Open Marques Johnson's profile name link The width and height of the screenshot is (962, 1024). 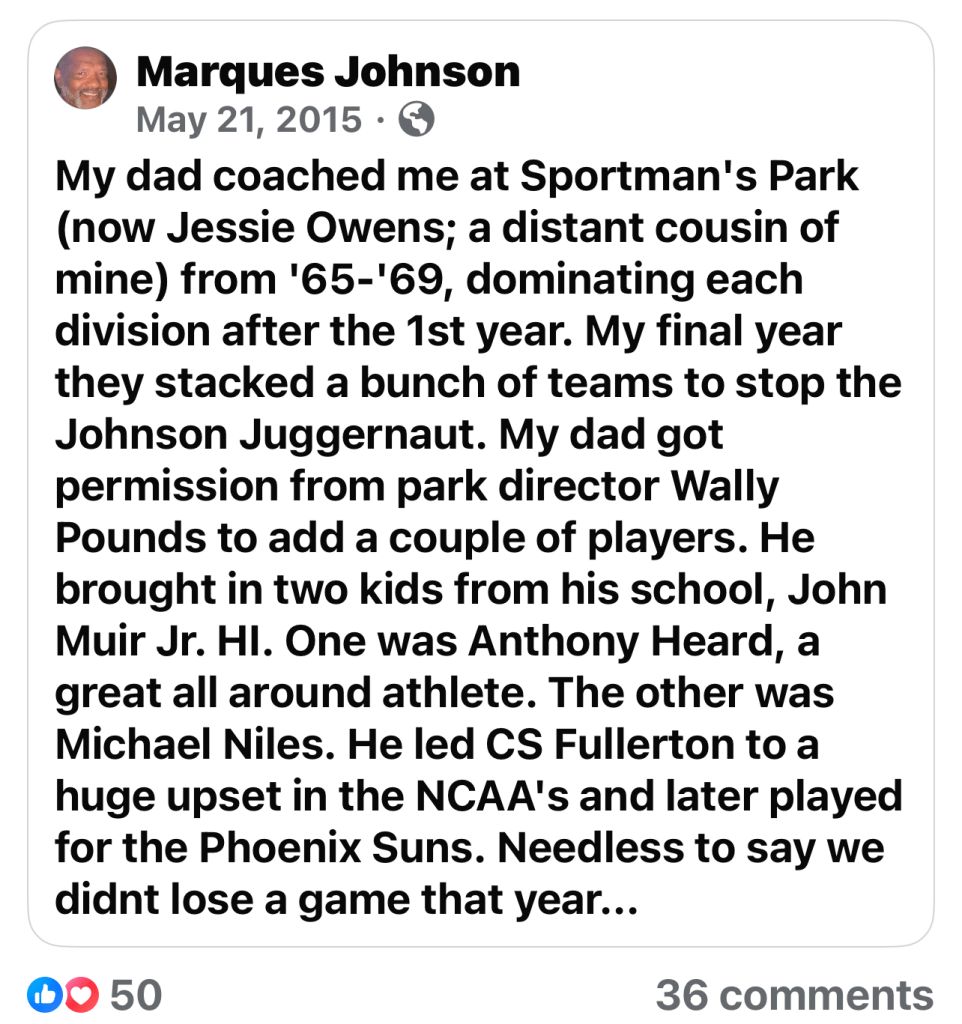328,72
